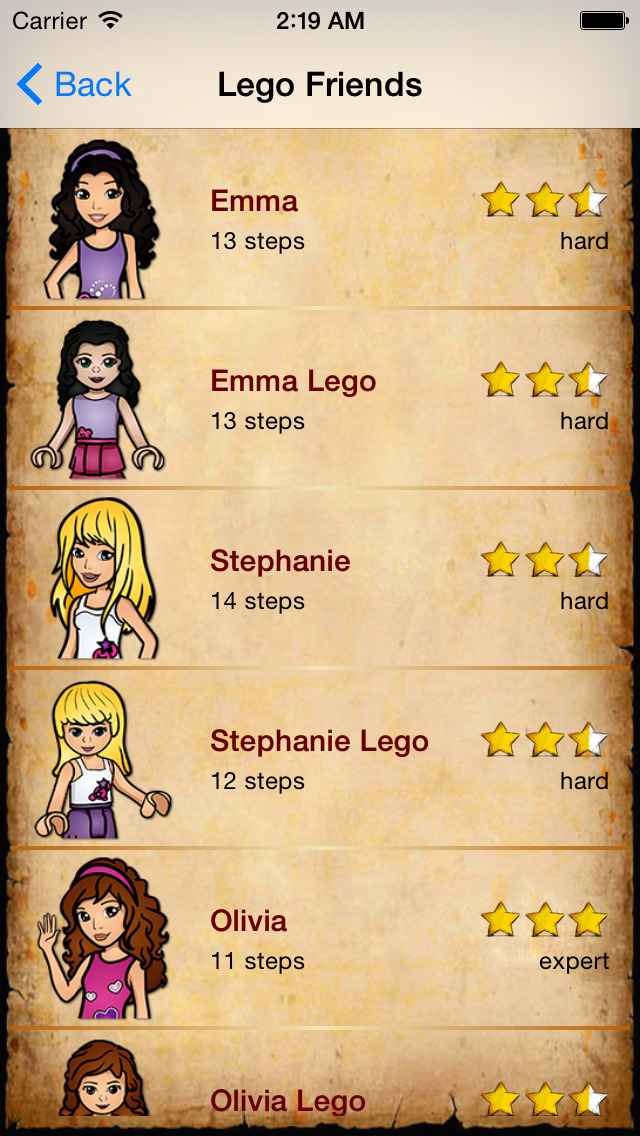Open the Emma 13 steps tutorial
640x1136 pixels.
tap(320, 220)
